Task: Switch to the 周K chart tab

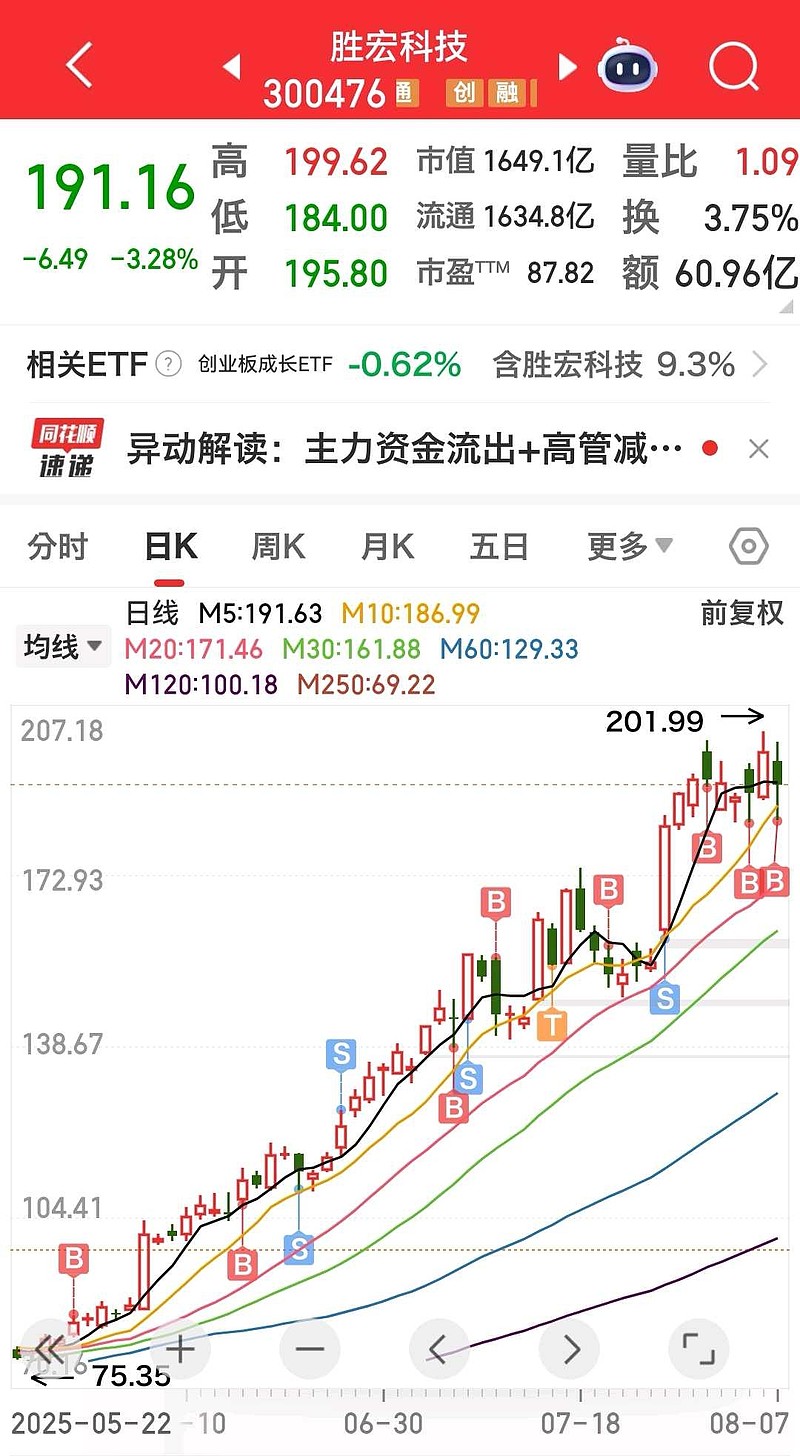Action: point(278,547)
